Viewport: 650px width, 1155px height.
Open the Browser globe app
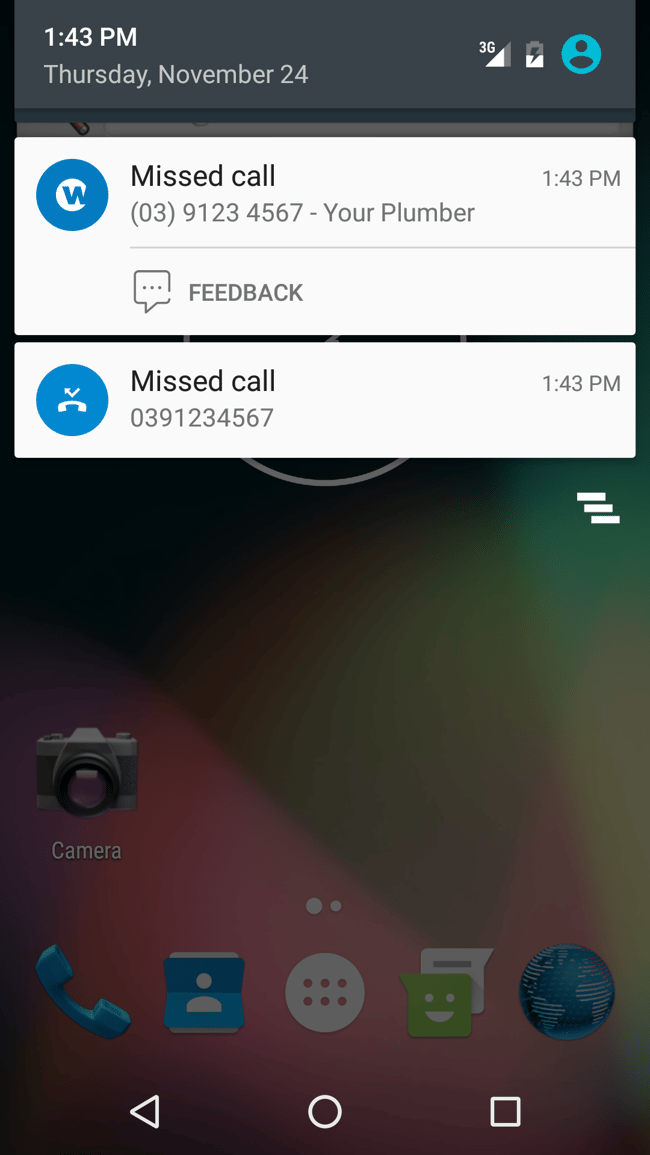click(566, 992)
